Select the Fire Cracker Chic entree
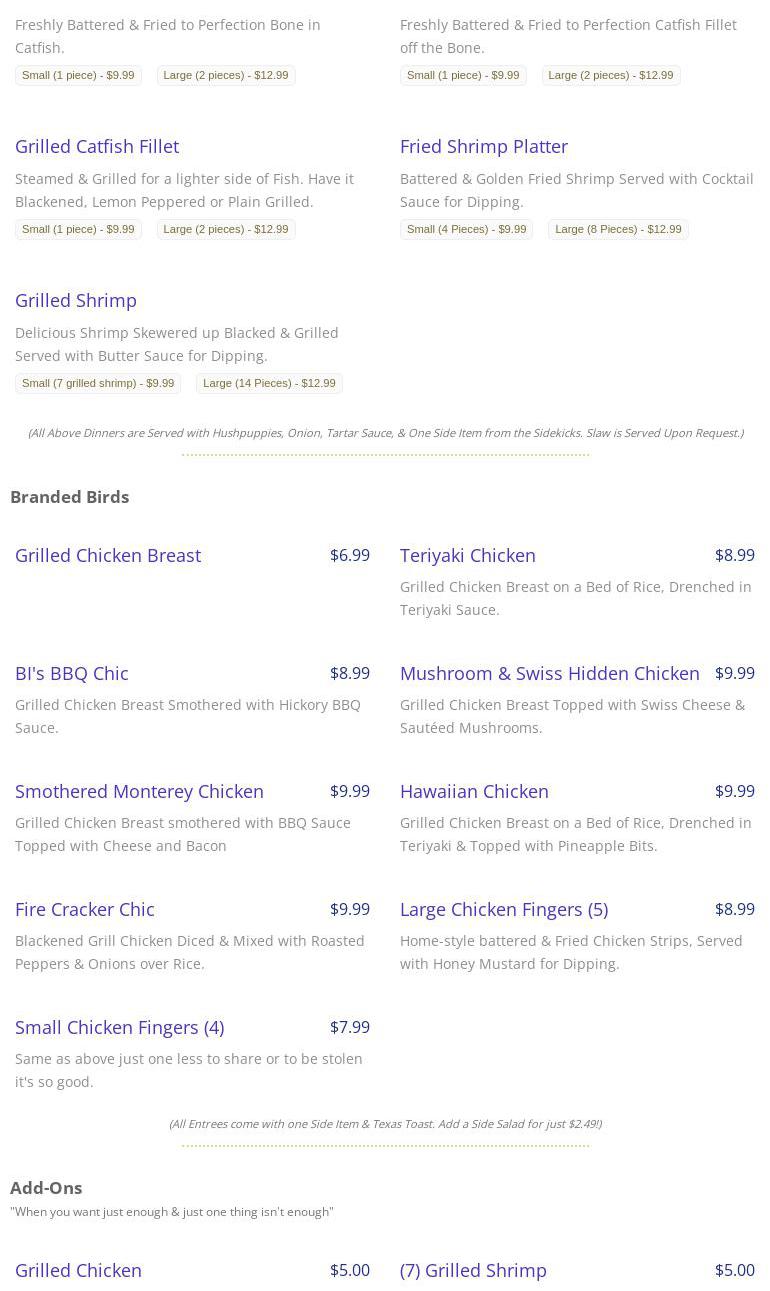 click(85, 909)
